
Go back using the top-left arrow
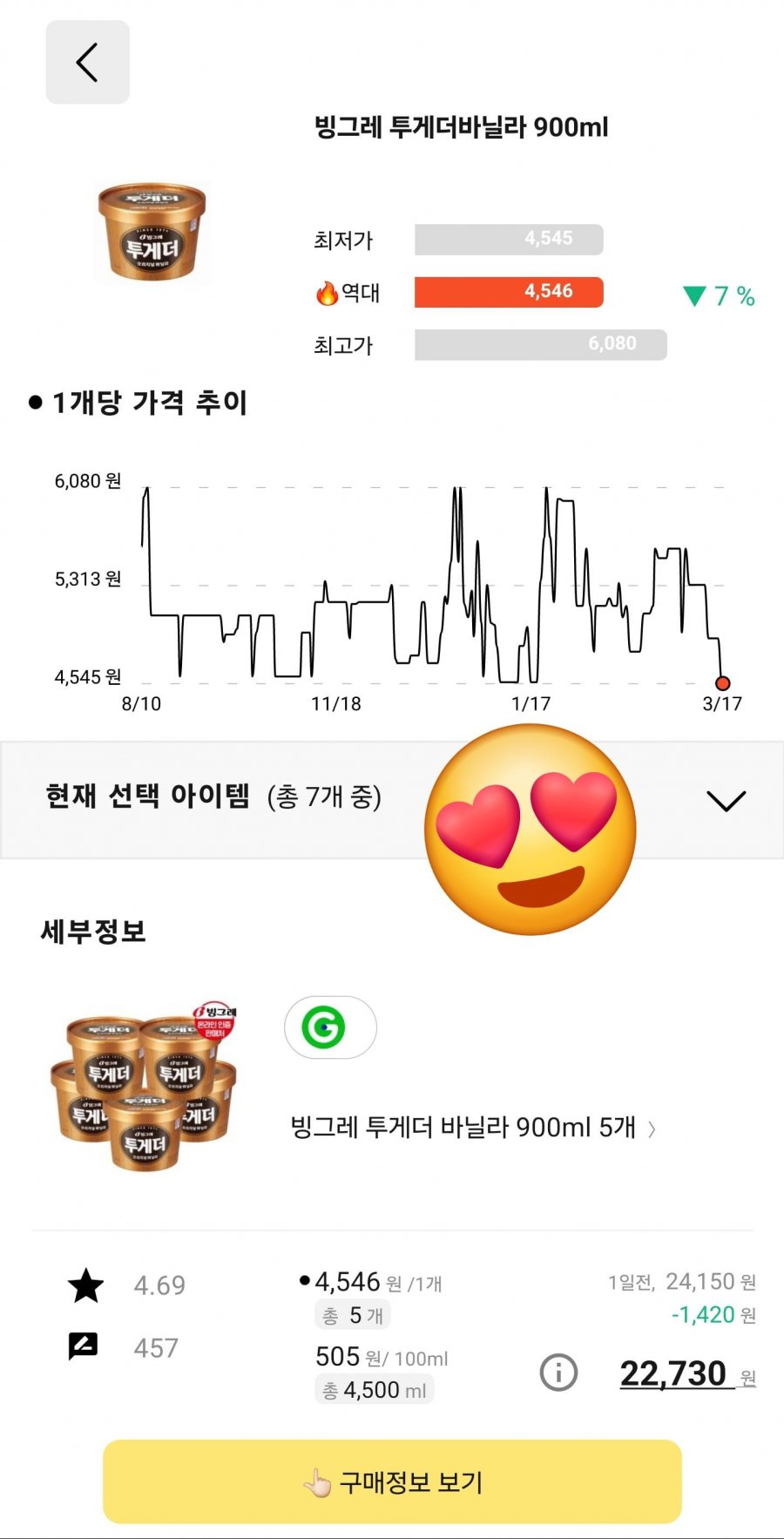tap(87, 62)
